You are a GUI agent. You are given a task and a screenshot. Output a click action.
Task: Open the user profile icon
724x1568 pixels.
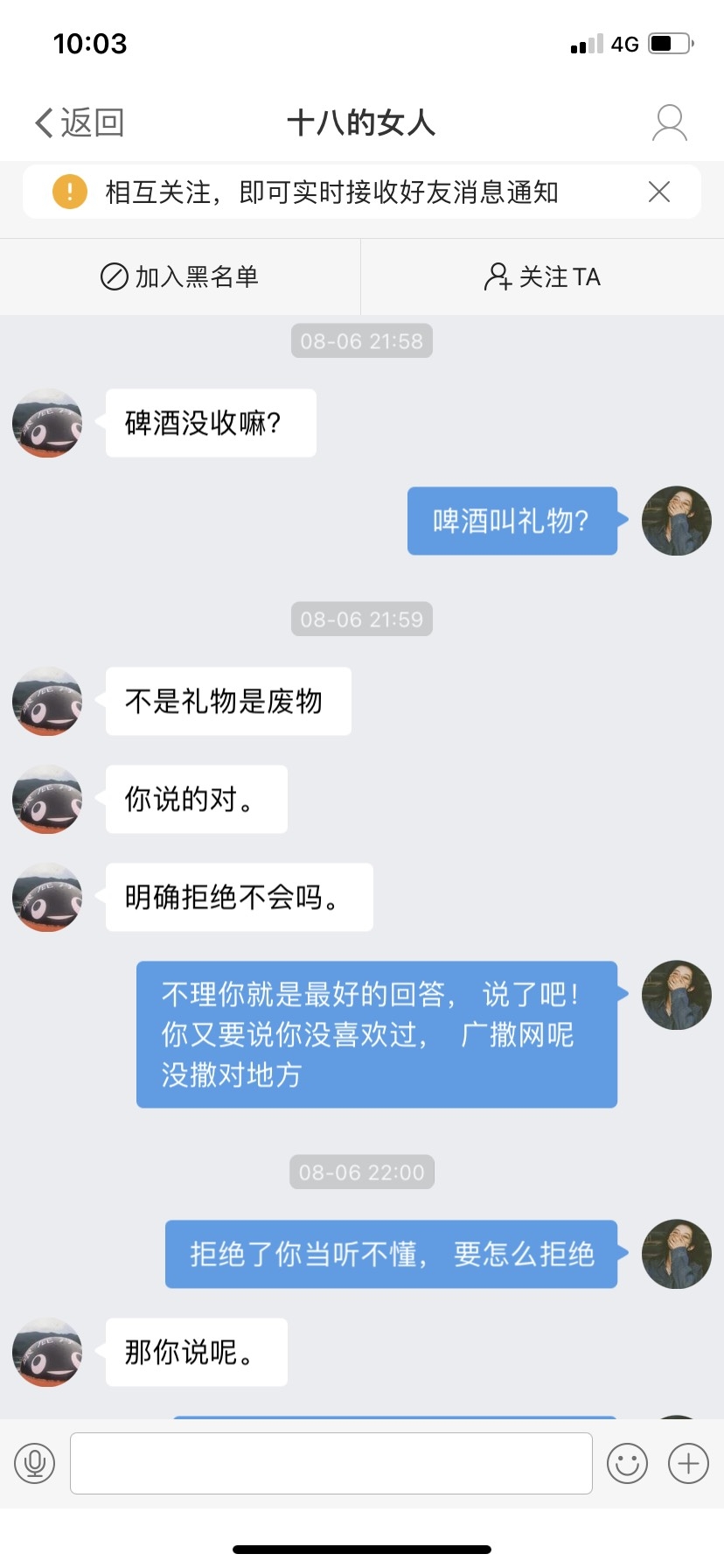(x=669, y=122)
